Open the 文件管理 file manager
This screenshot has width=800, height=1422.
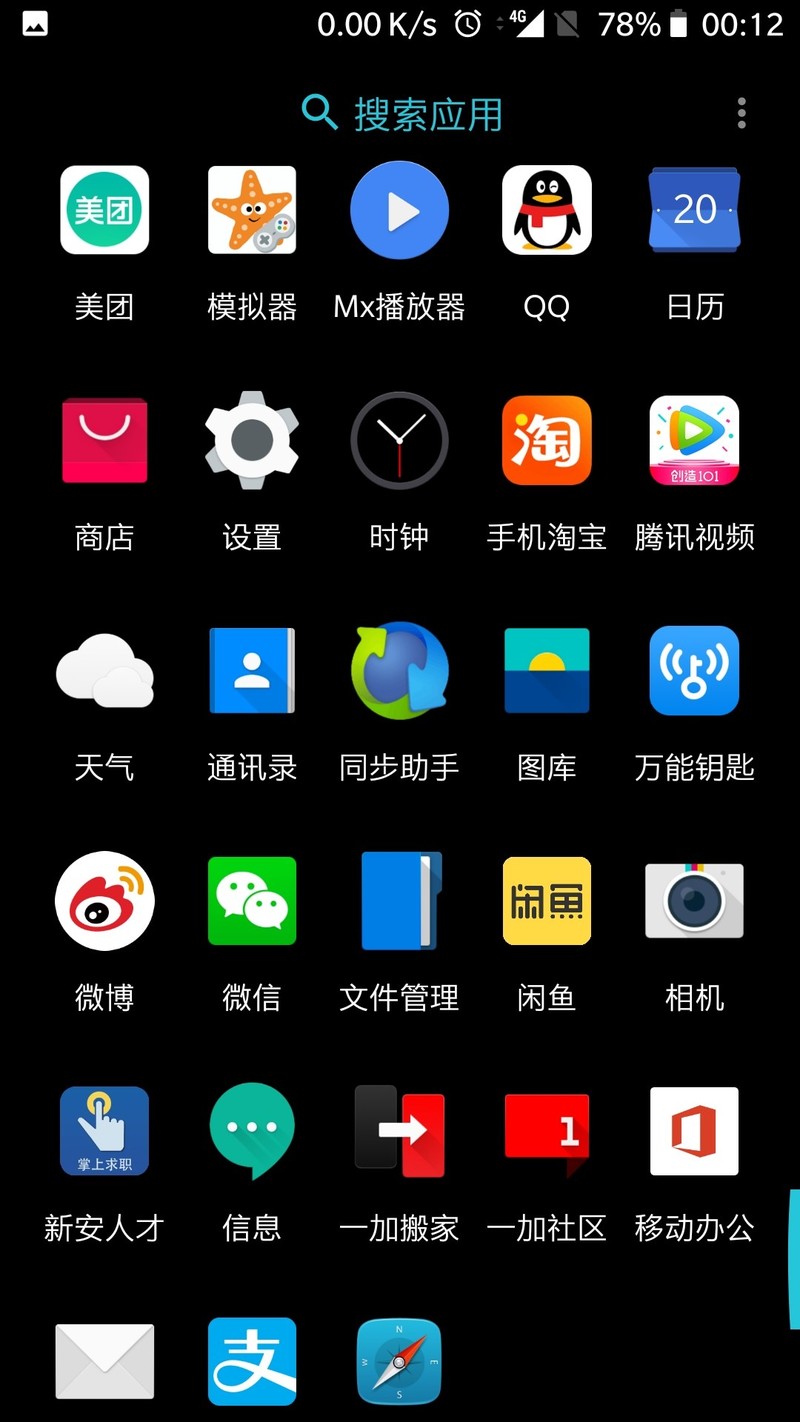398,900
